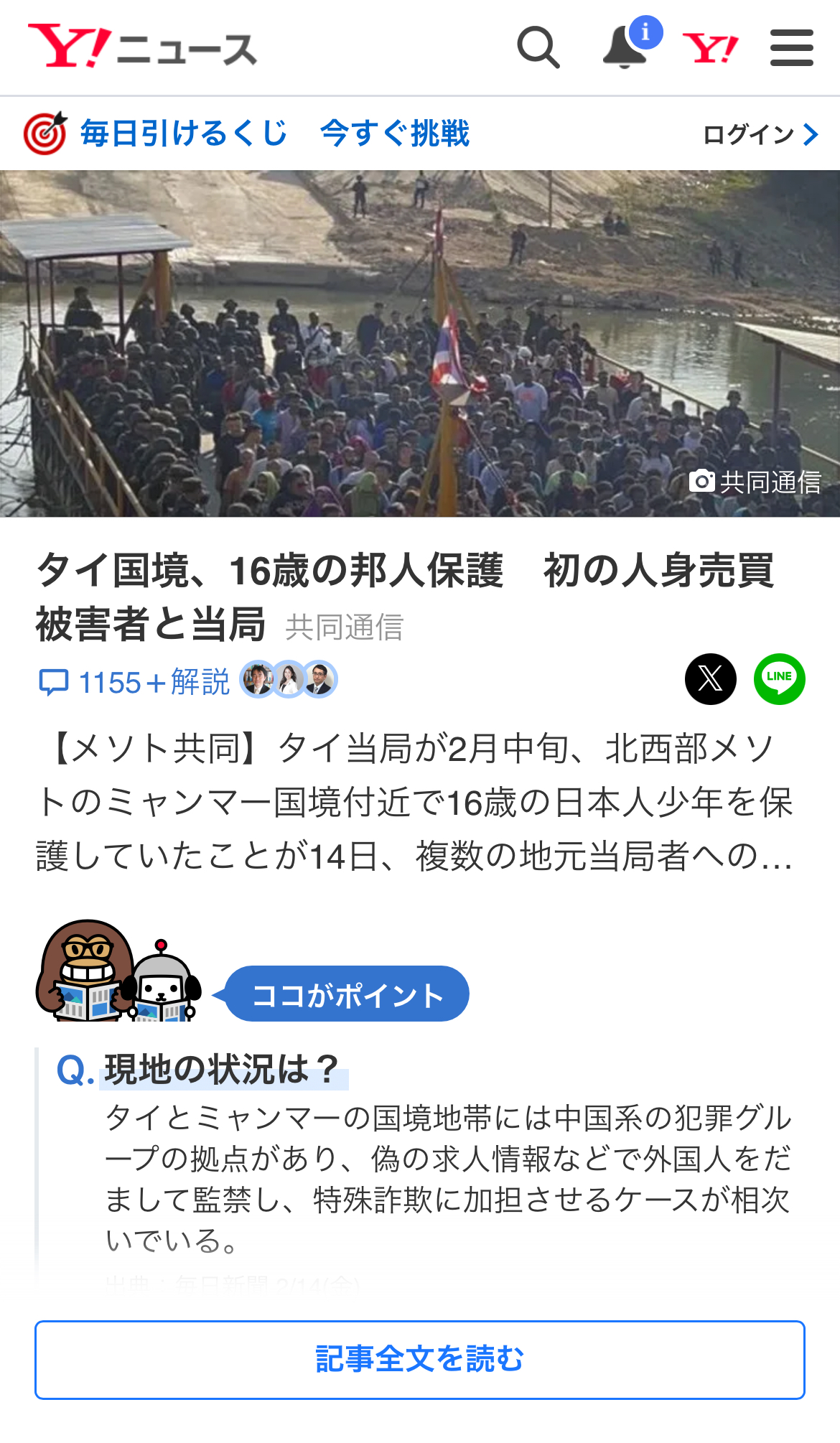
Task: Go to Yahoo! Japan home icon
Action: [x=710, y=48]
